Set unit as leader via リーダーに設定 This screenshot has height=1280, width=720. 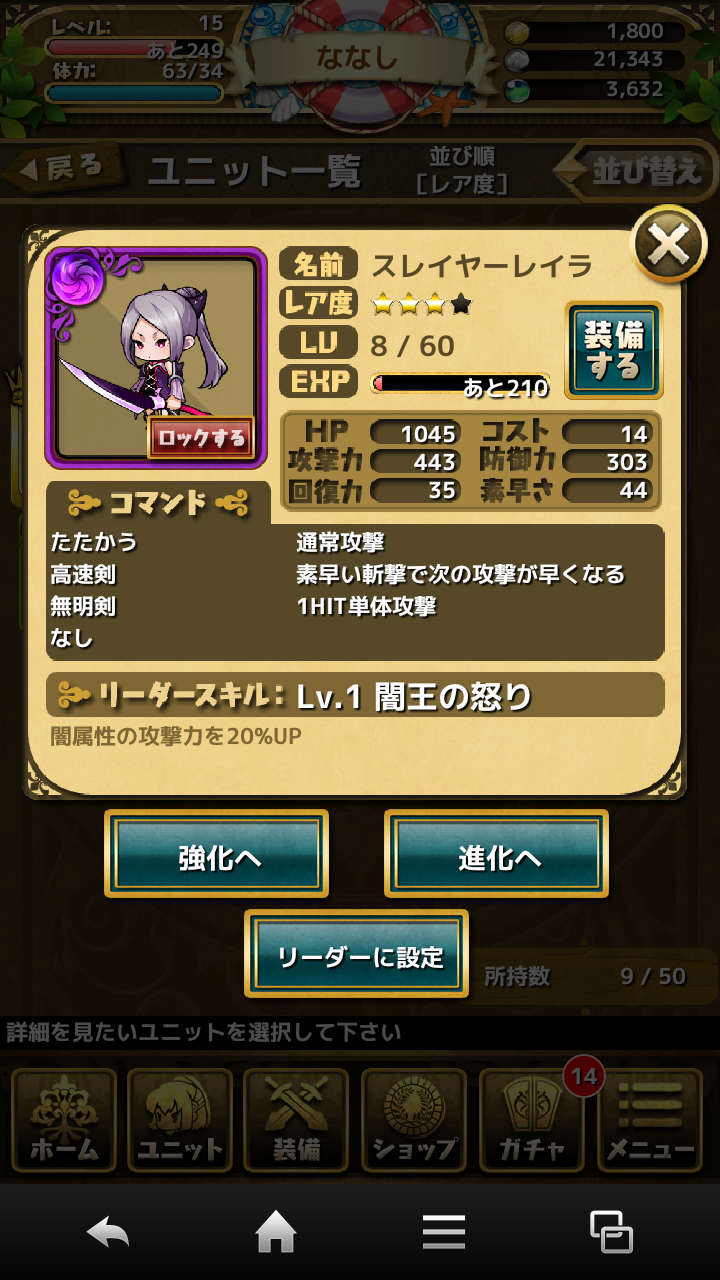tap(357, 954)
